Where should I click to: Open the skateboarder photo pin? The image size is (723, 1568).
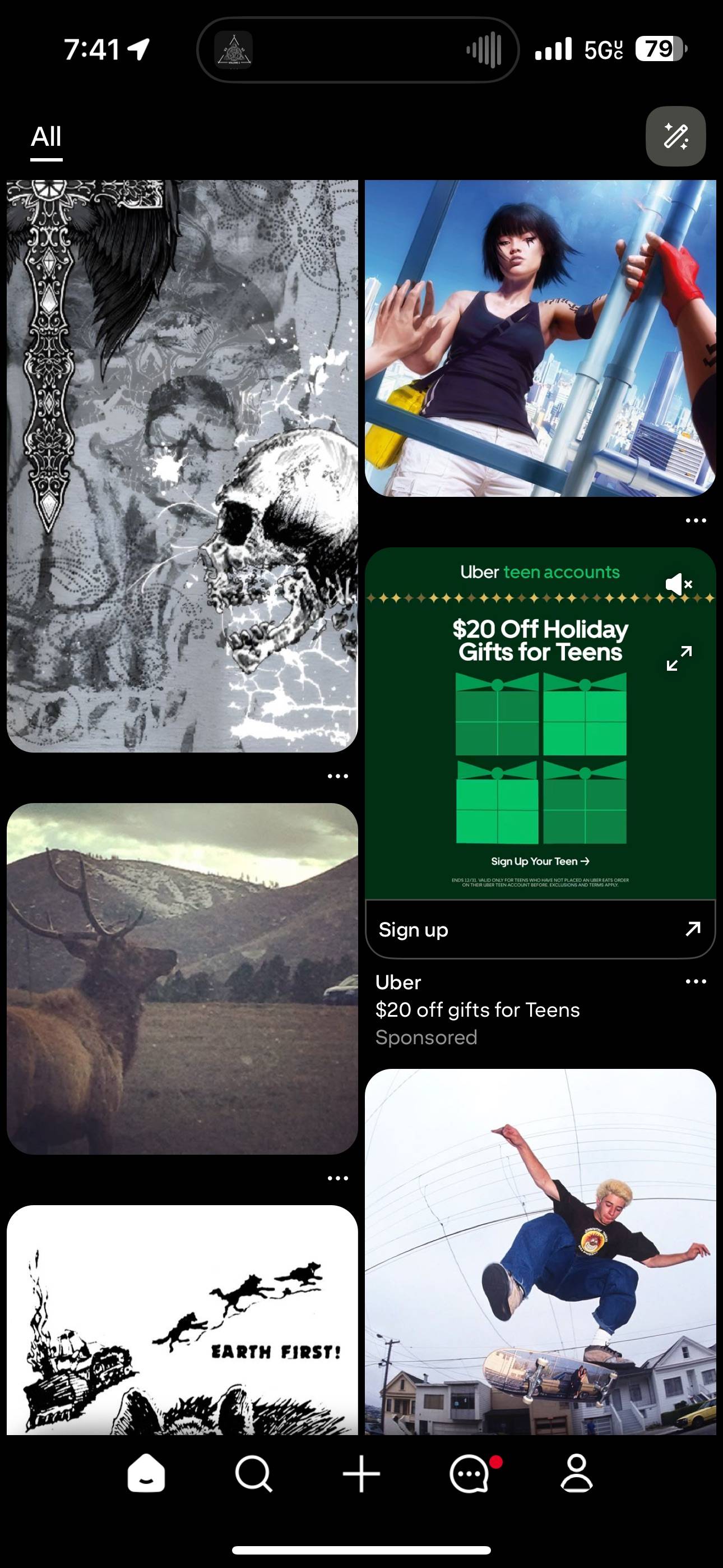[540, 1252]
